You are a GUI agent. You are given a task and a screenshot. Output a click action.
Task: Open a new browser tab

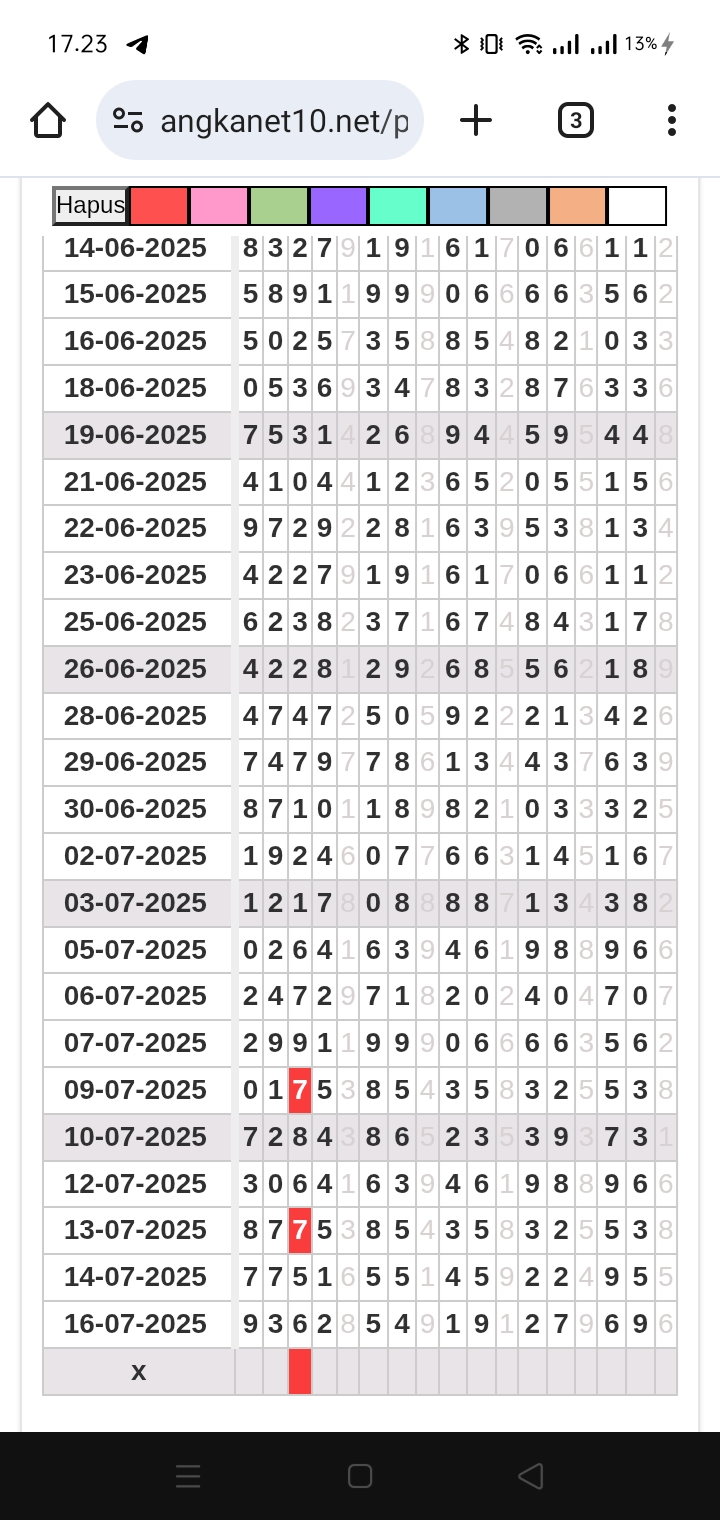(476, 121)
